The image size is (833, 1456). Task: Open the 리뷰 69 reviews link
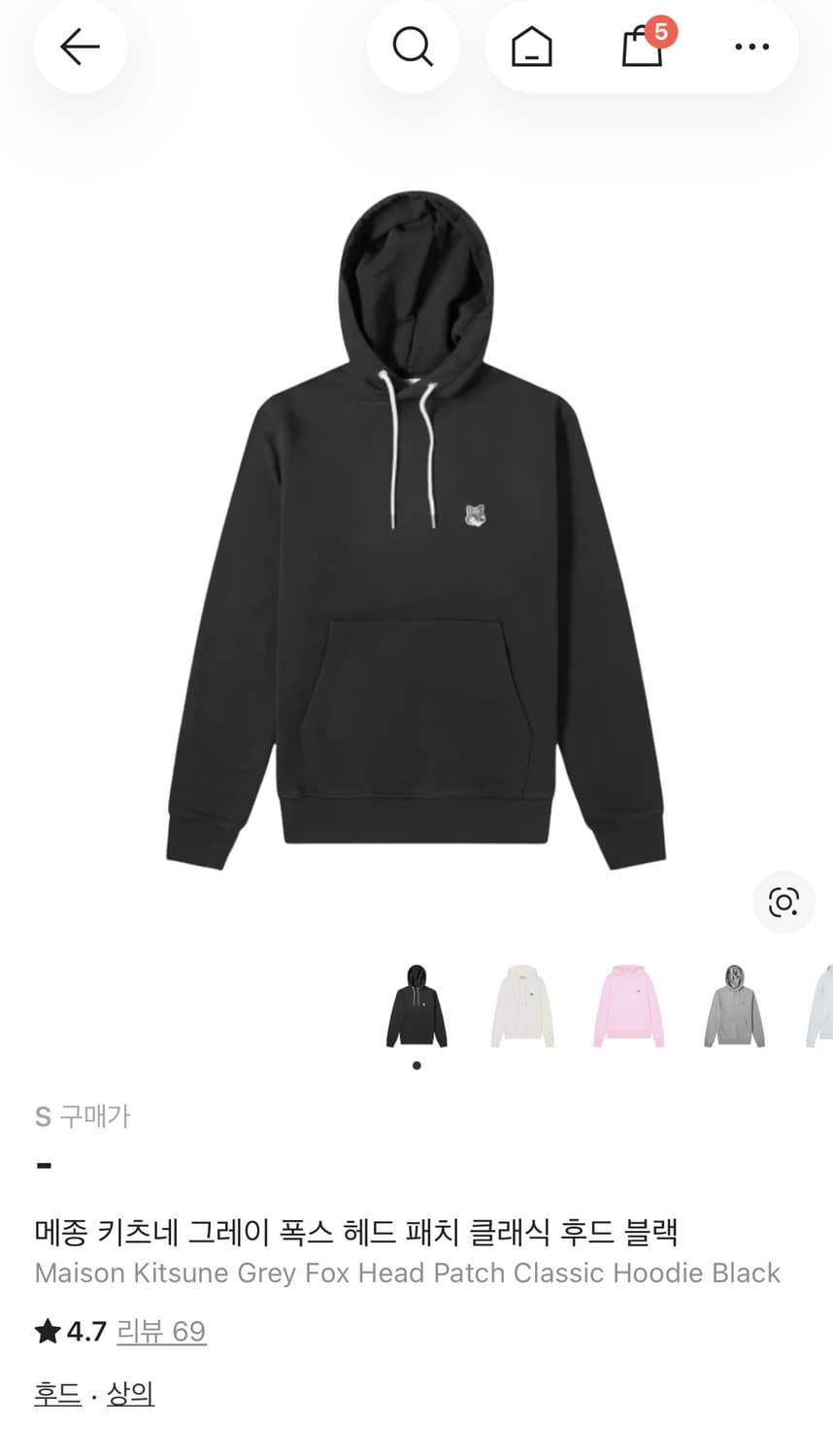click(x=161, y=1331)
